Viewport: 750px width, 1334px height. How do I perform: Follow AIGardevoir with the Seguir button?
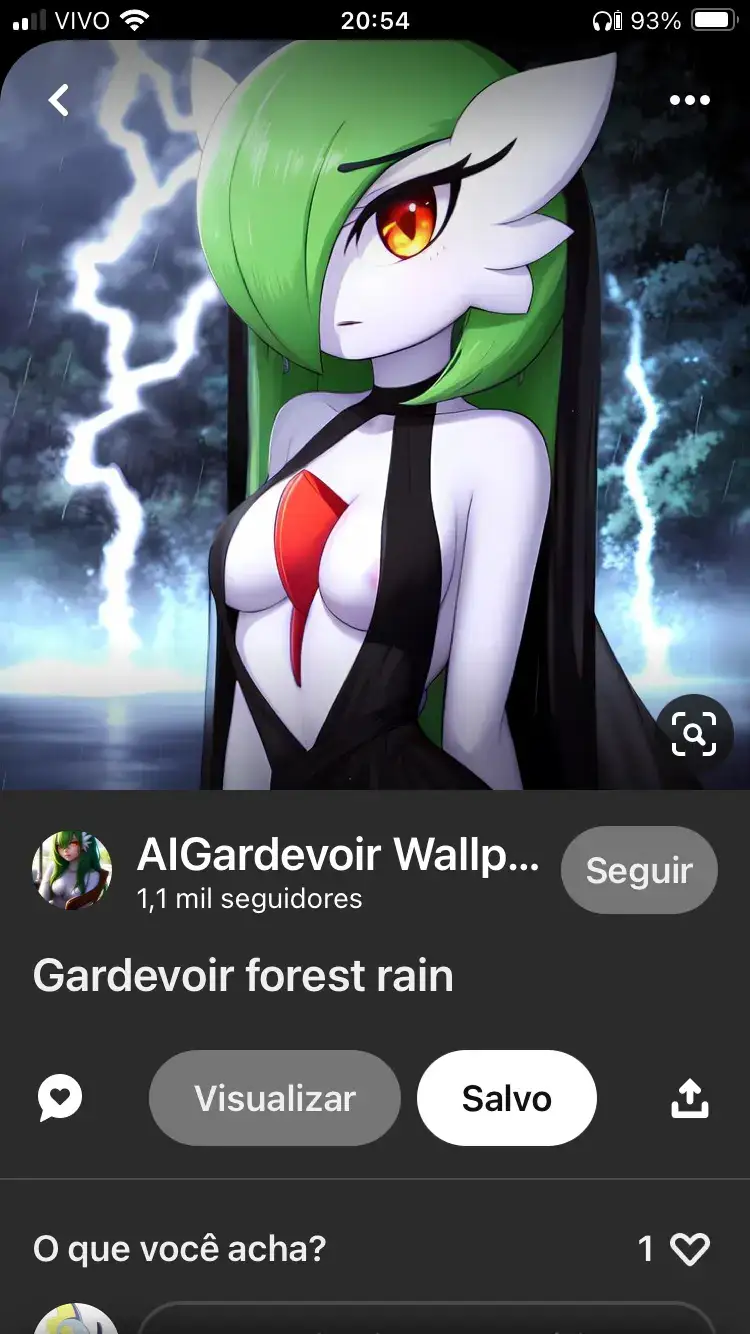coord(639,870)
